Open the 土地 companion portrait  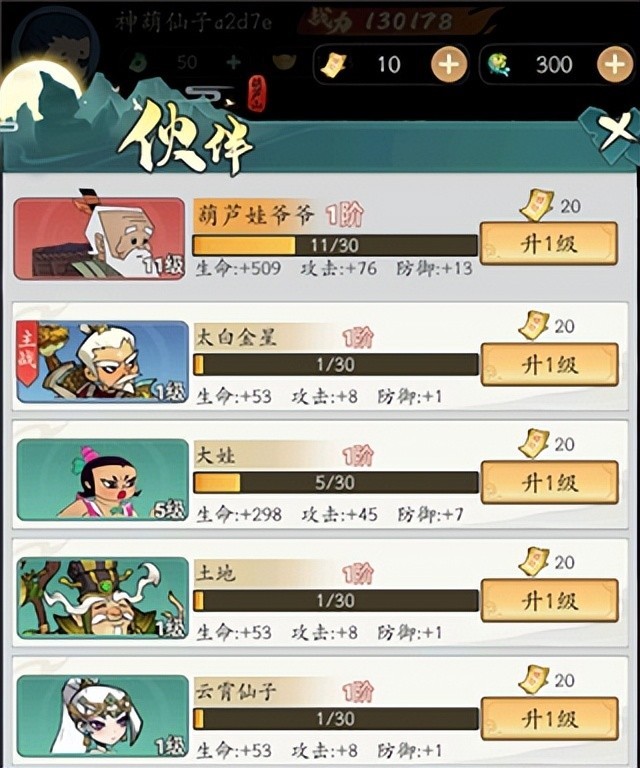tap(103, 598)
